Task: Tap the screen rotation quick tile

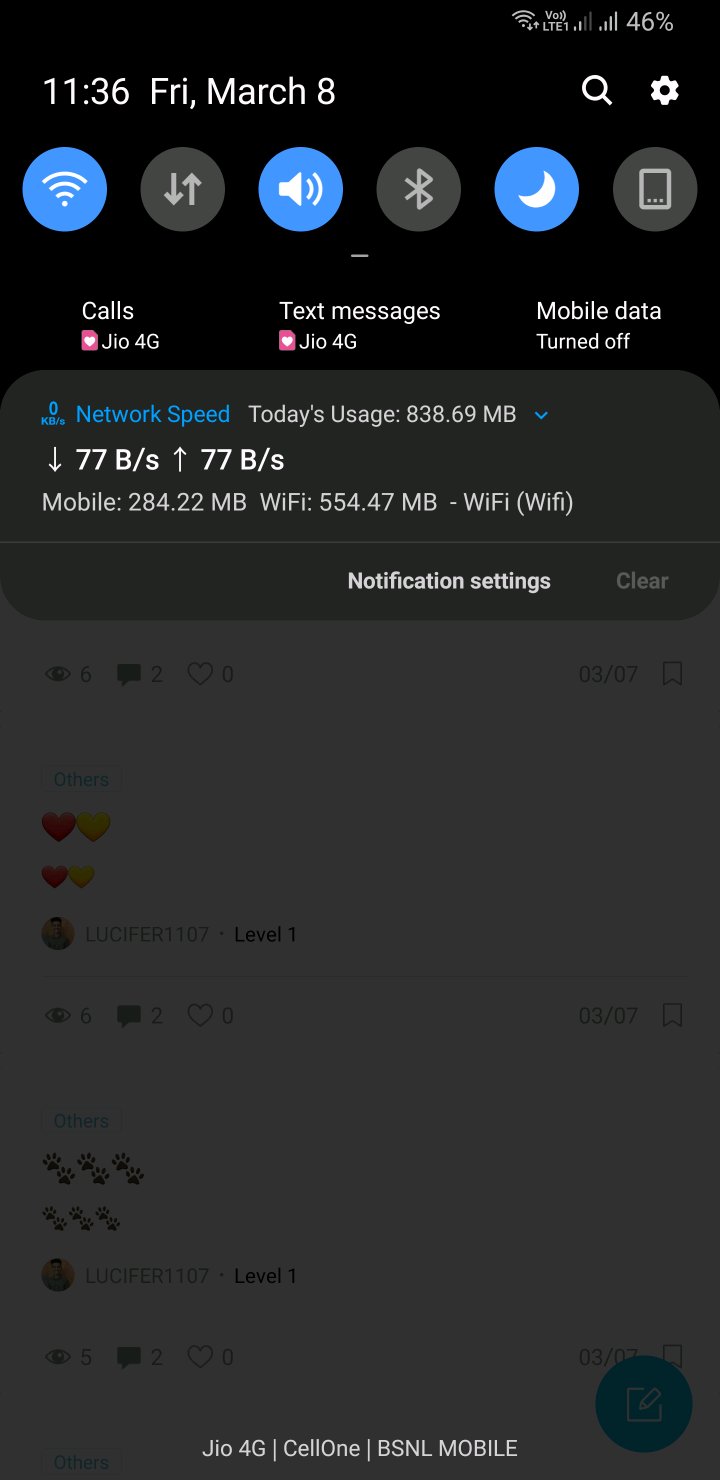Action: pyautogui.click(x=655, y=189)
